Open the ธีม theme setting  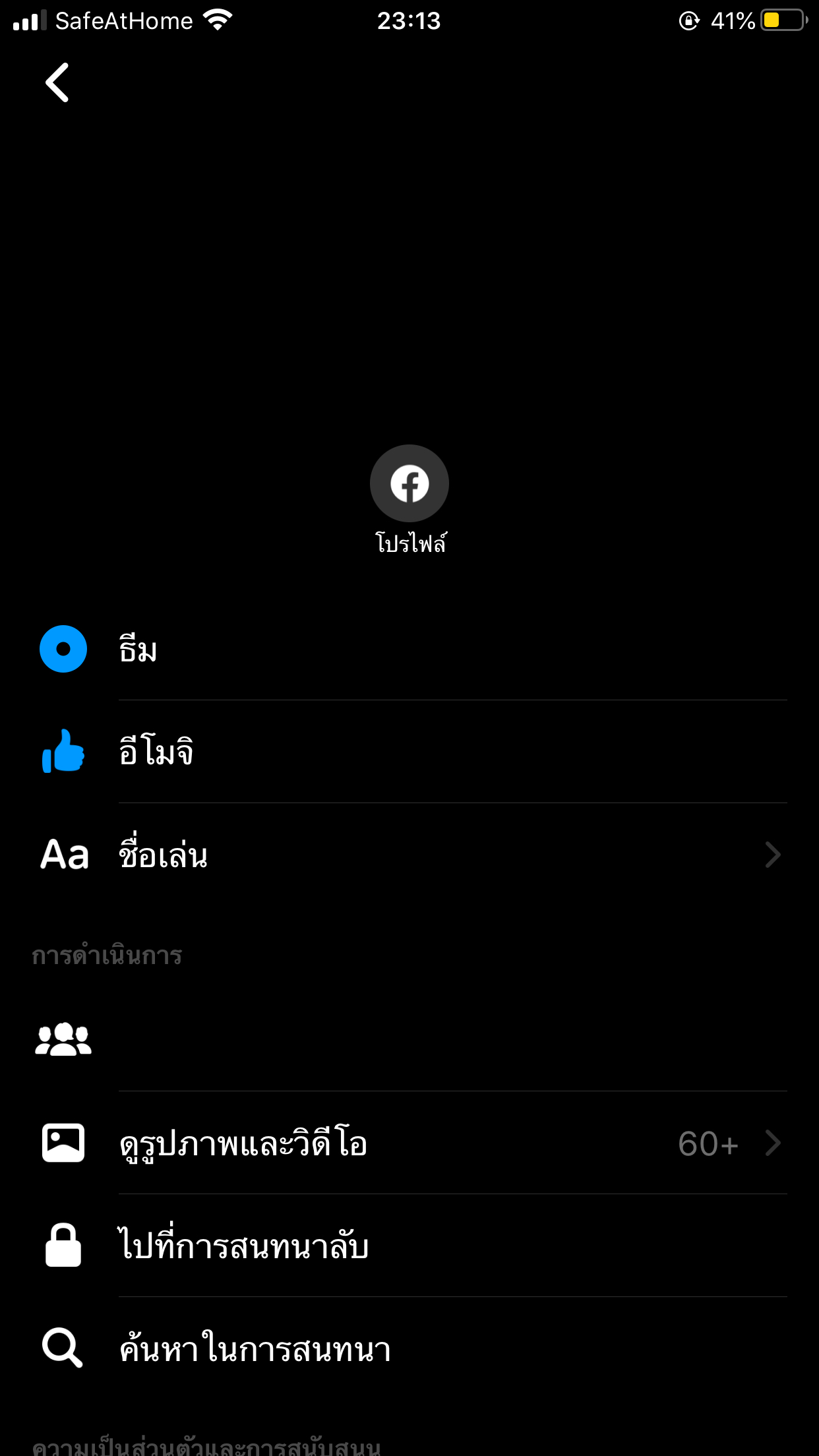tap(409, 649)
